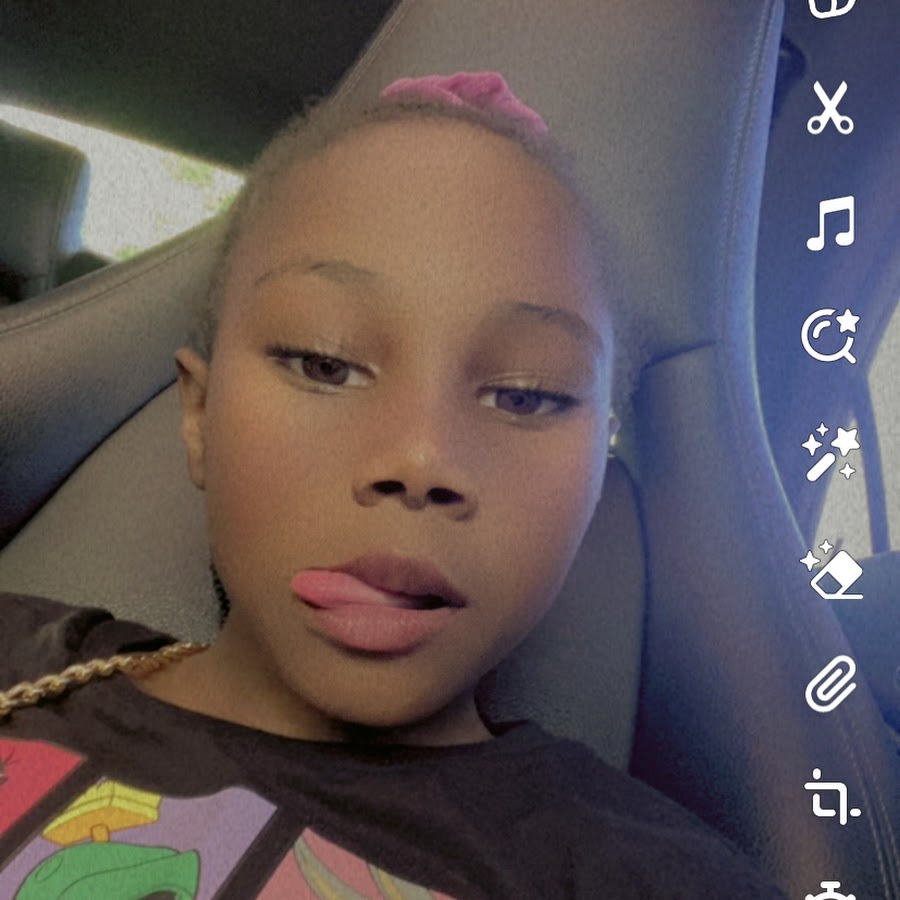Add music with the note icon
Viewport: 900px width, 900px height.
(831, 222)
